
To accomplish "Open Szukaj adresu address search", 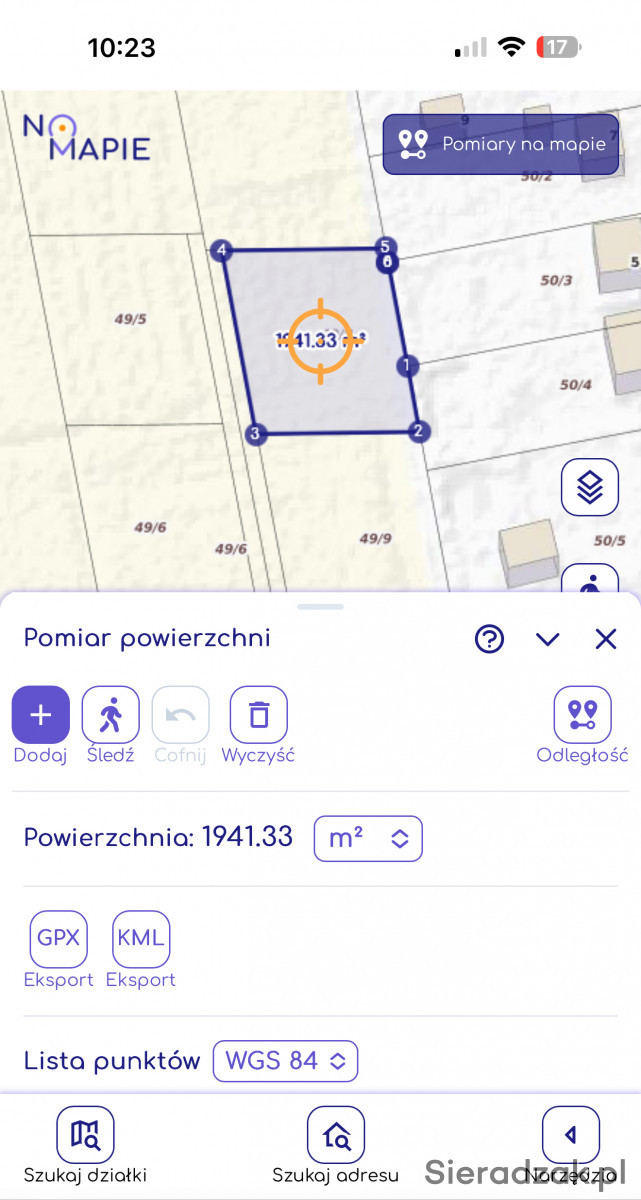I will tap(335, 1135).
